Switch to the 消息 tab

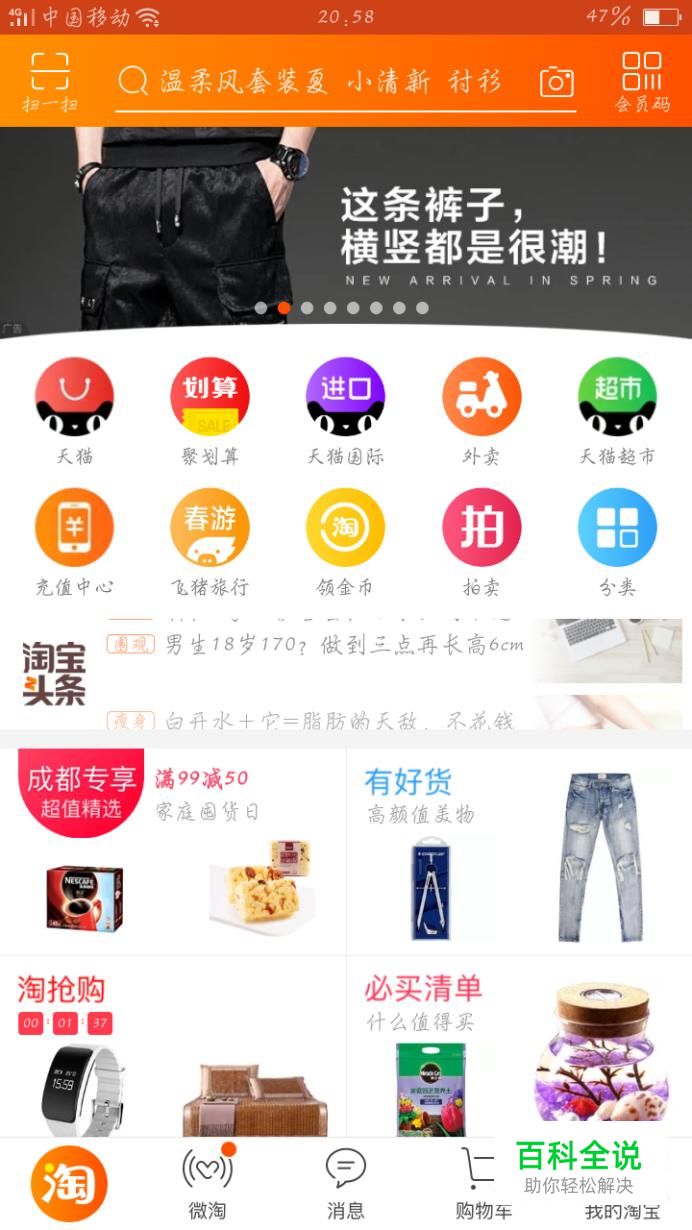pyautogui.click(x=345, y=1183)
